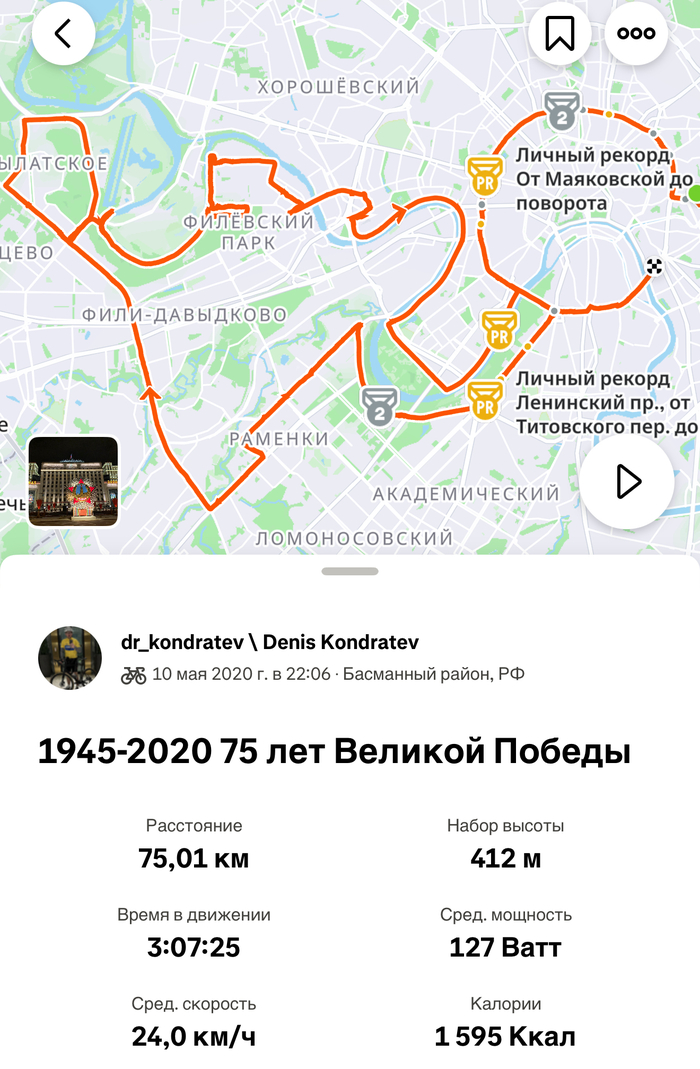Tap the Маяковской personal record badge
700x1069 pixels.
coord(485,176)
